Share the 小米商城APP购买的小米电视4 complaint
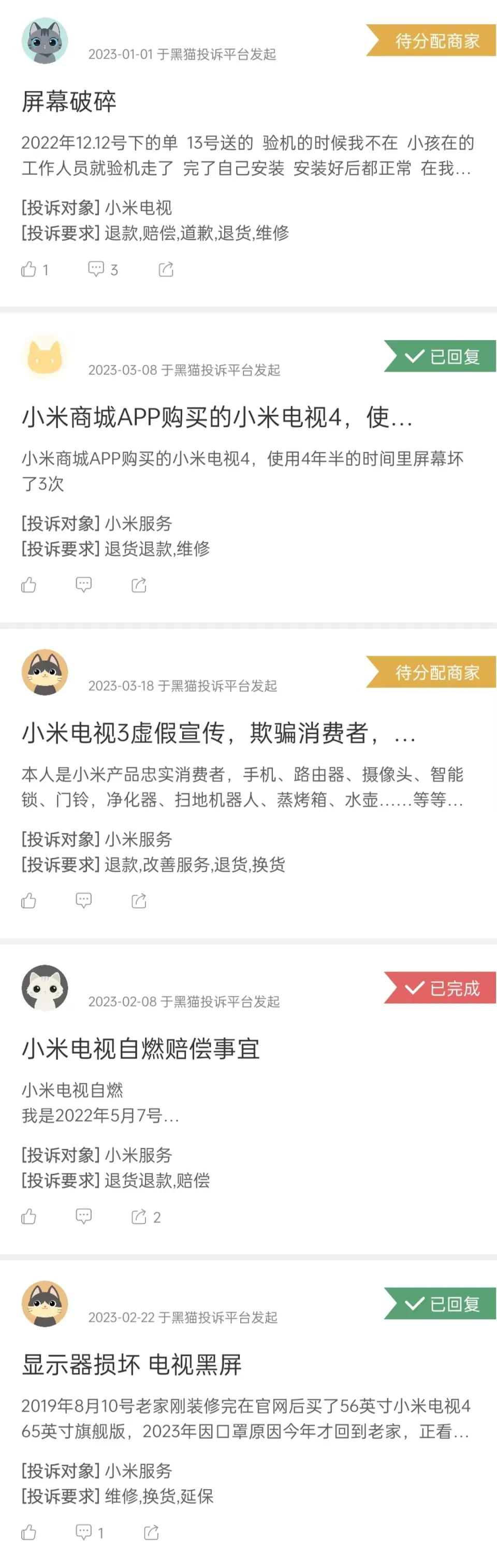 [139, 585]
